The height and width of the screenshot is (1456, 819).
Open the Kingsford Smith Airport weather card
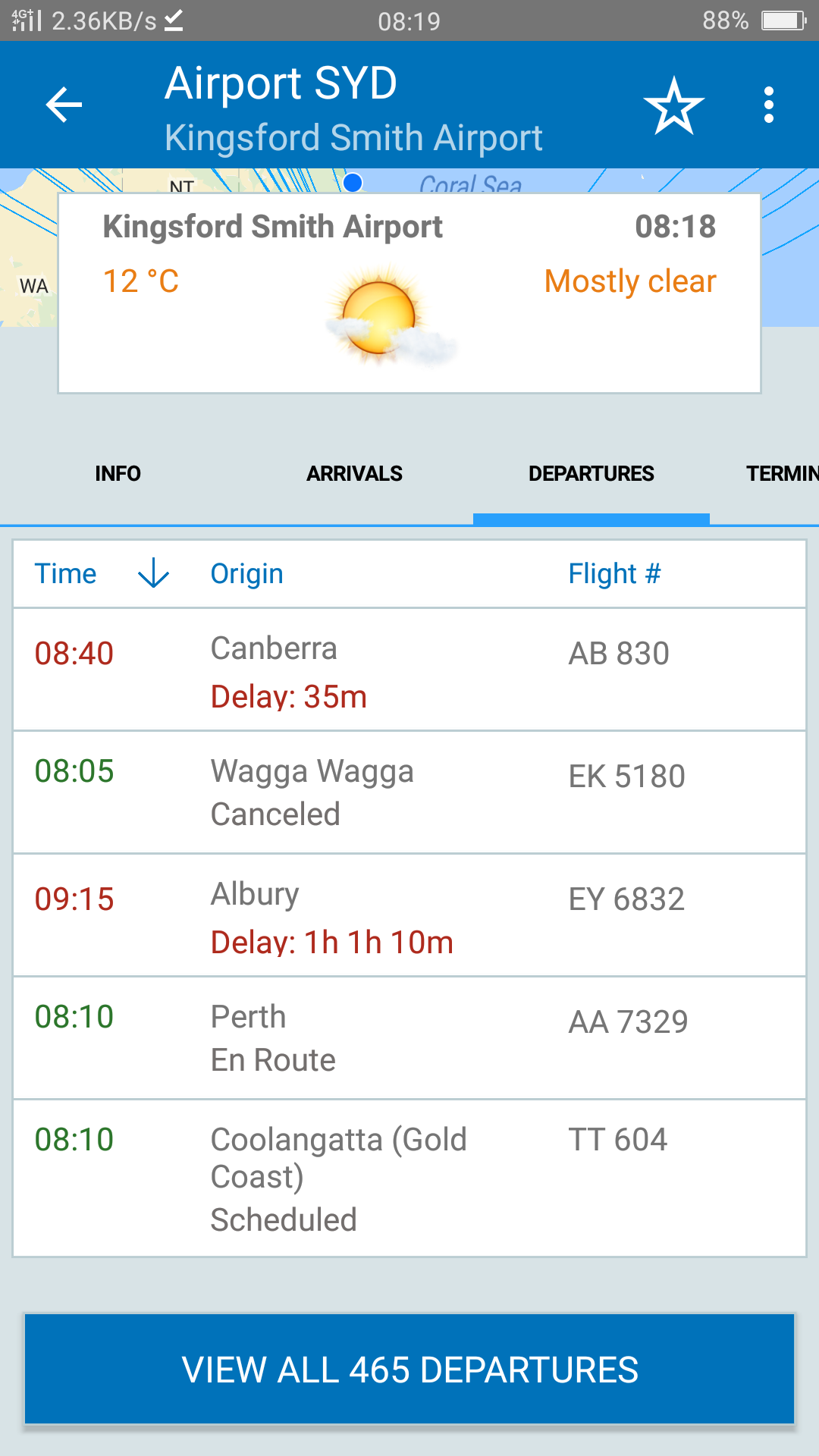[409, 293]
